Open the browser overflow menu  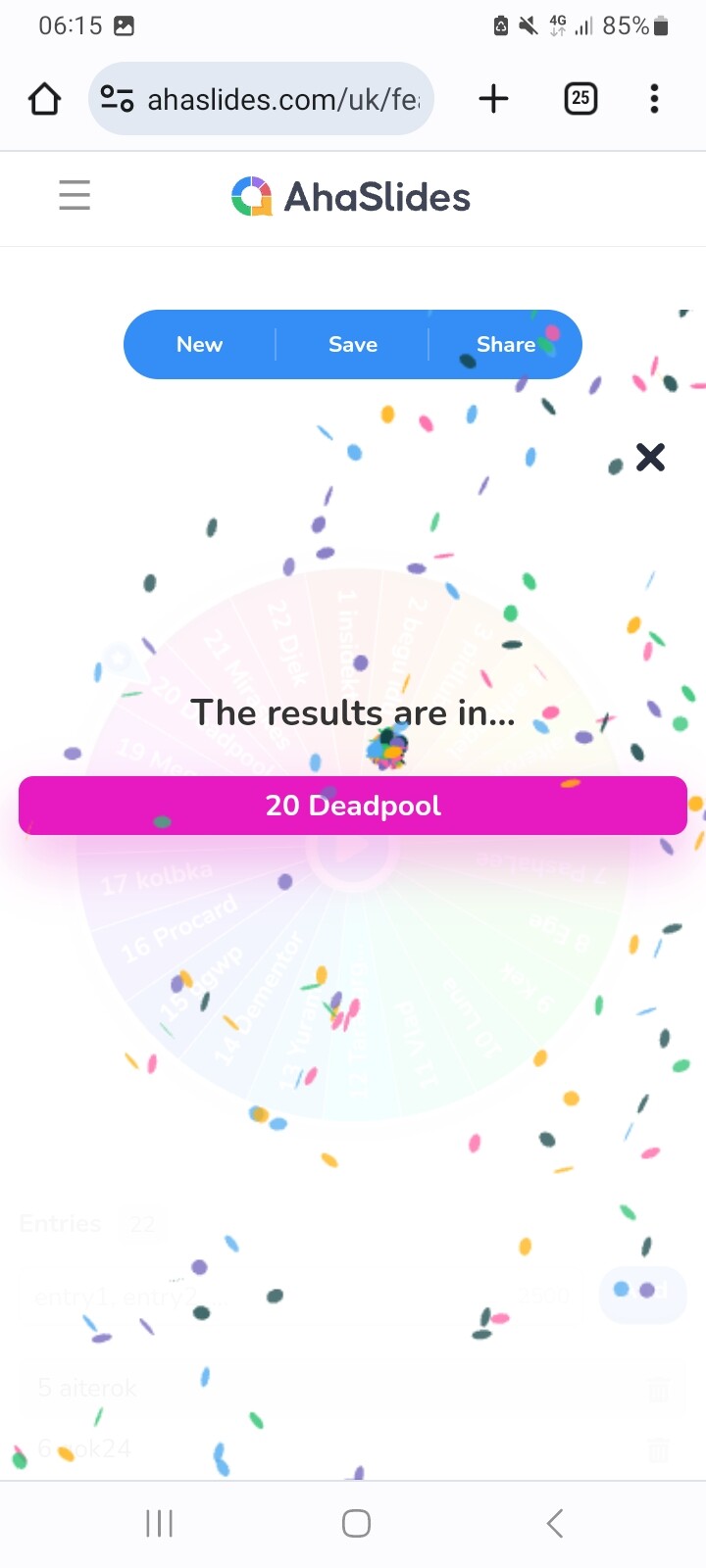click(x=654, y=98)
